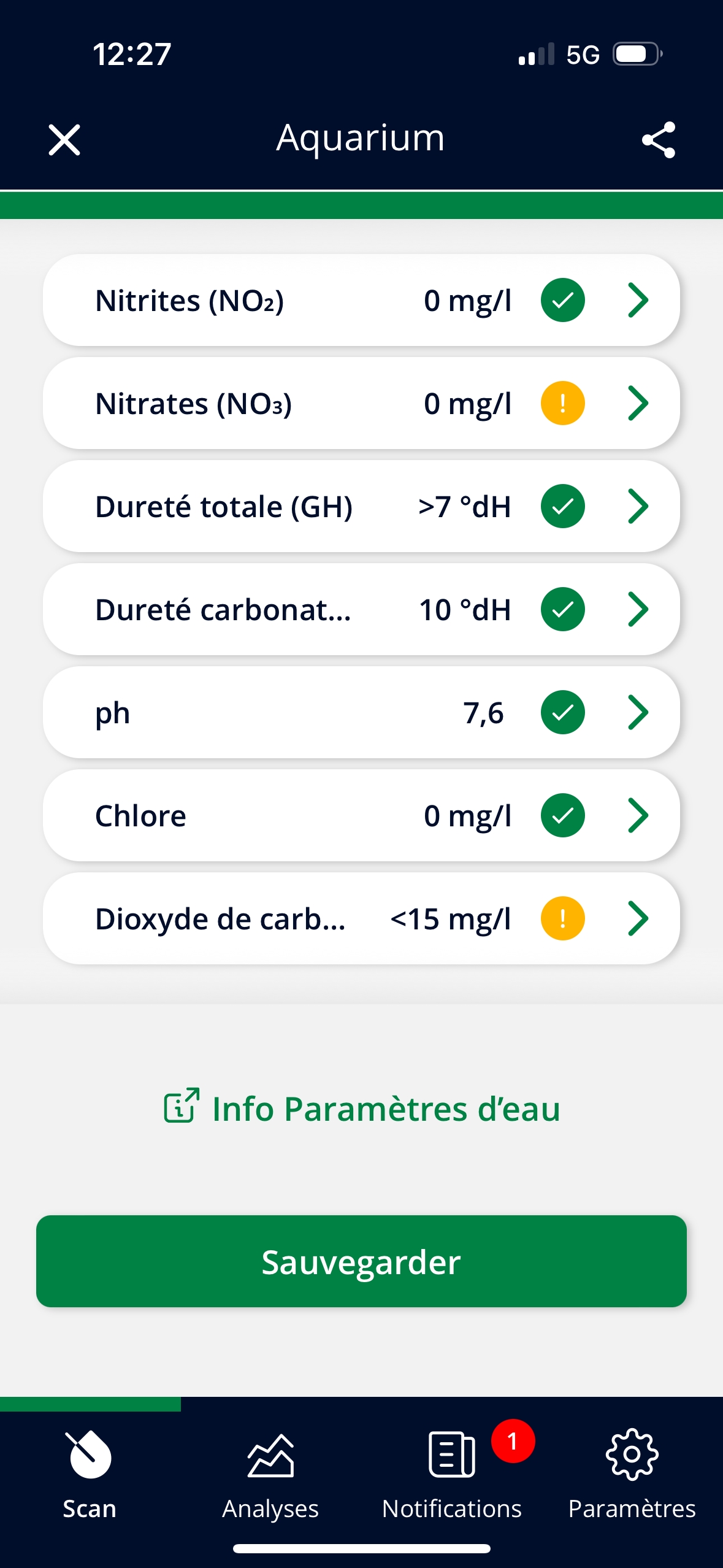
Task: Switch to the Paramètres tab
Action: point(632,1472)
